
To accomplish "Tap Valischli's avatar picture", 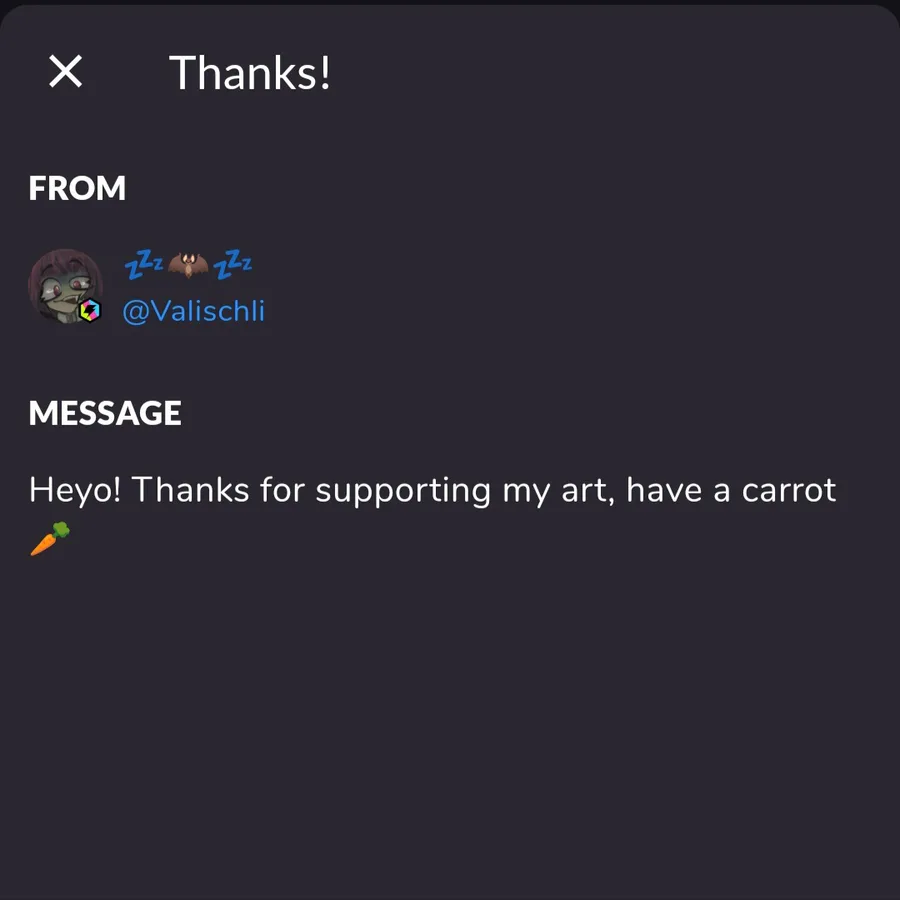I will [x=64, y=286].
